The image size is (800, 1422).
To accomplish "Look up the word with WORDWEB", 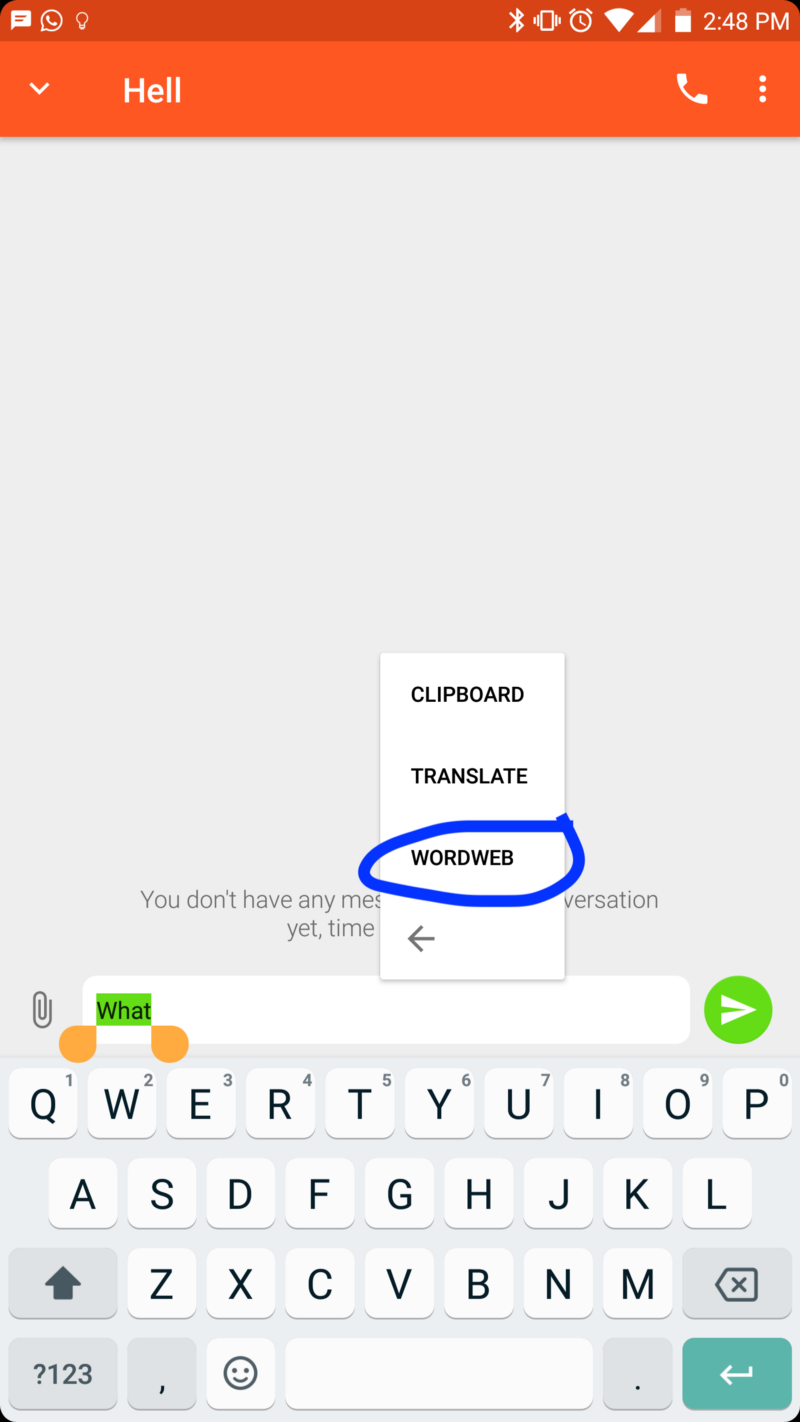I will pos(462,858).
